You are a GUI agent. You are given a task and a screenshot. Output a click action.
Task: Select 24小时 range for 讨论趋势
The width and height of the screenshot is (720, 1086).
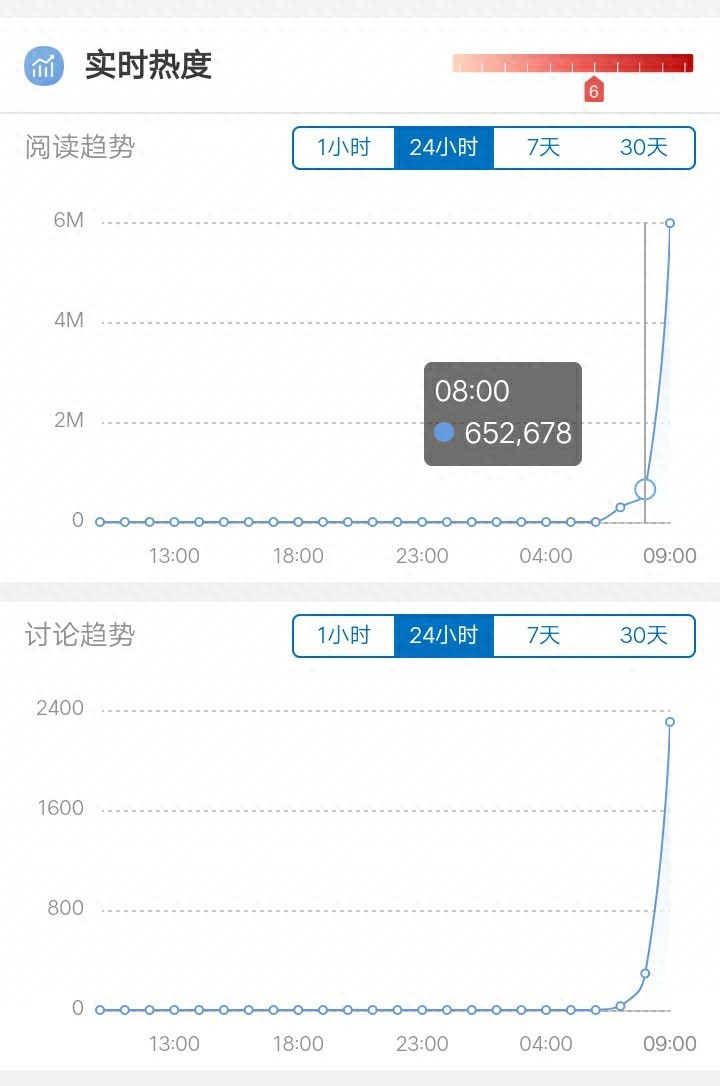444,635
